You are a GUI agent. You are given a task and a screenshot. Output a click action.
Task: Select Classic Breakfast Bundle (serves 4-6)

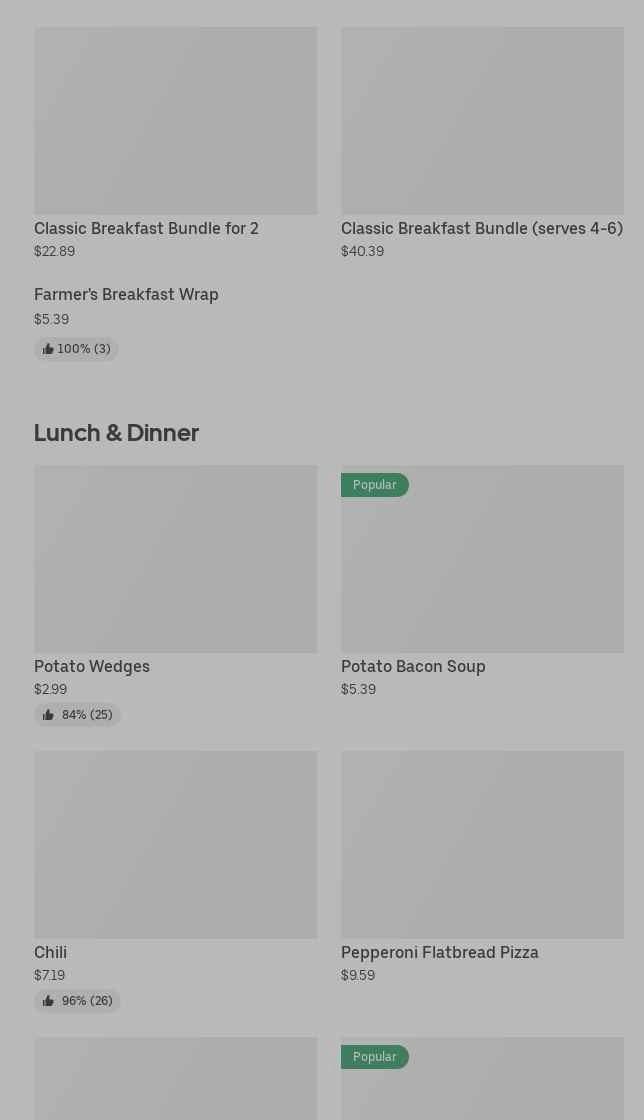pos(482,143)
